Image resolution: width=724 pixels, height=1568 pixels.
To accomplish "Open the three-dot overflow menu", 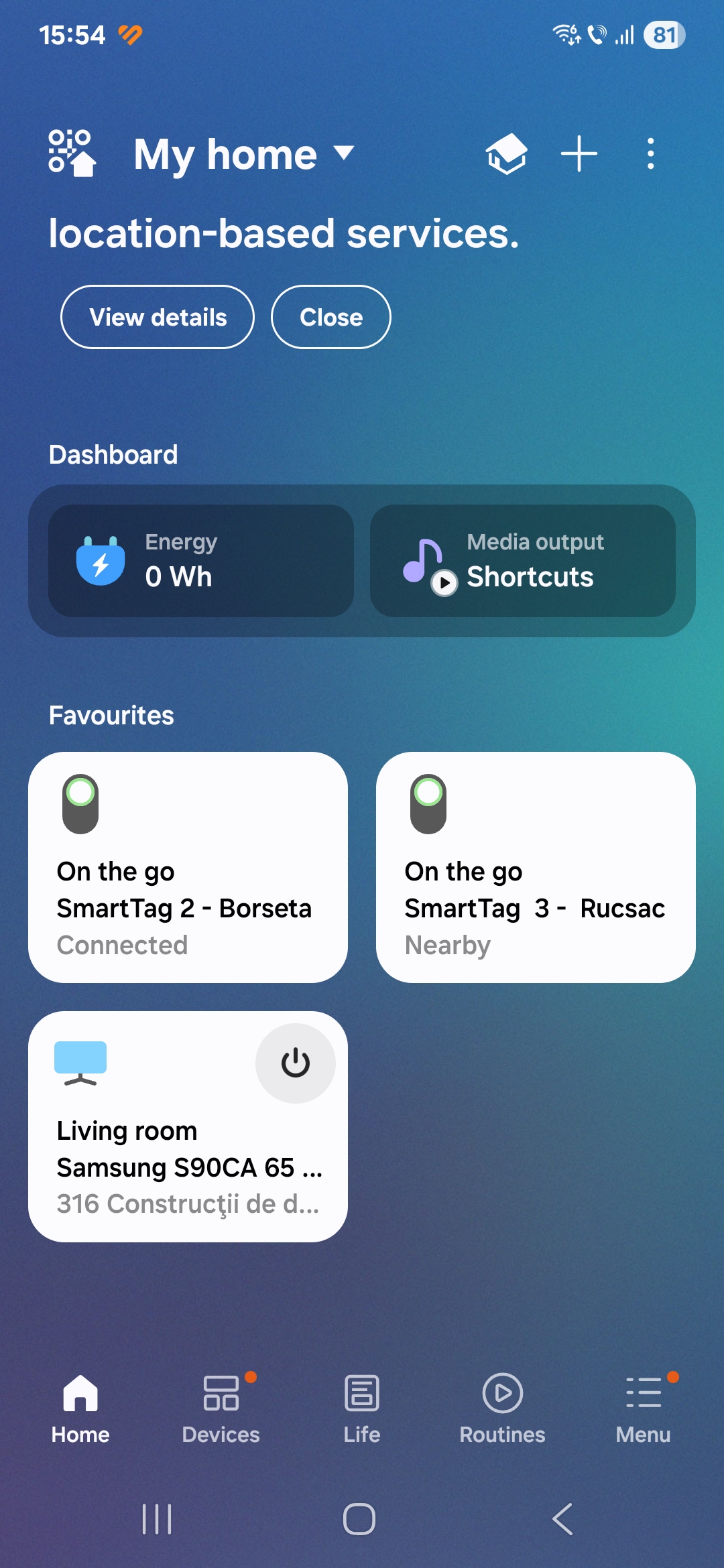I will [650, 153].
